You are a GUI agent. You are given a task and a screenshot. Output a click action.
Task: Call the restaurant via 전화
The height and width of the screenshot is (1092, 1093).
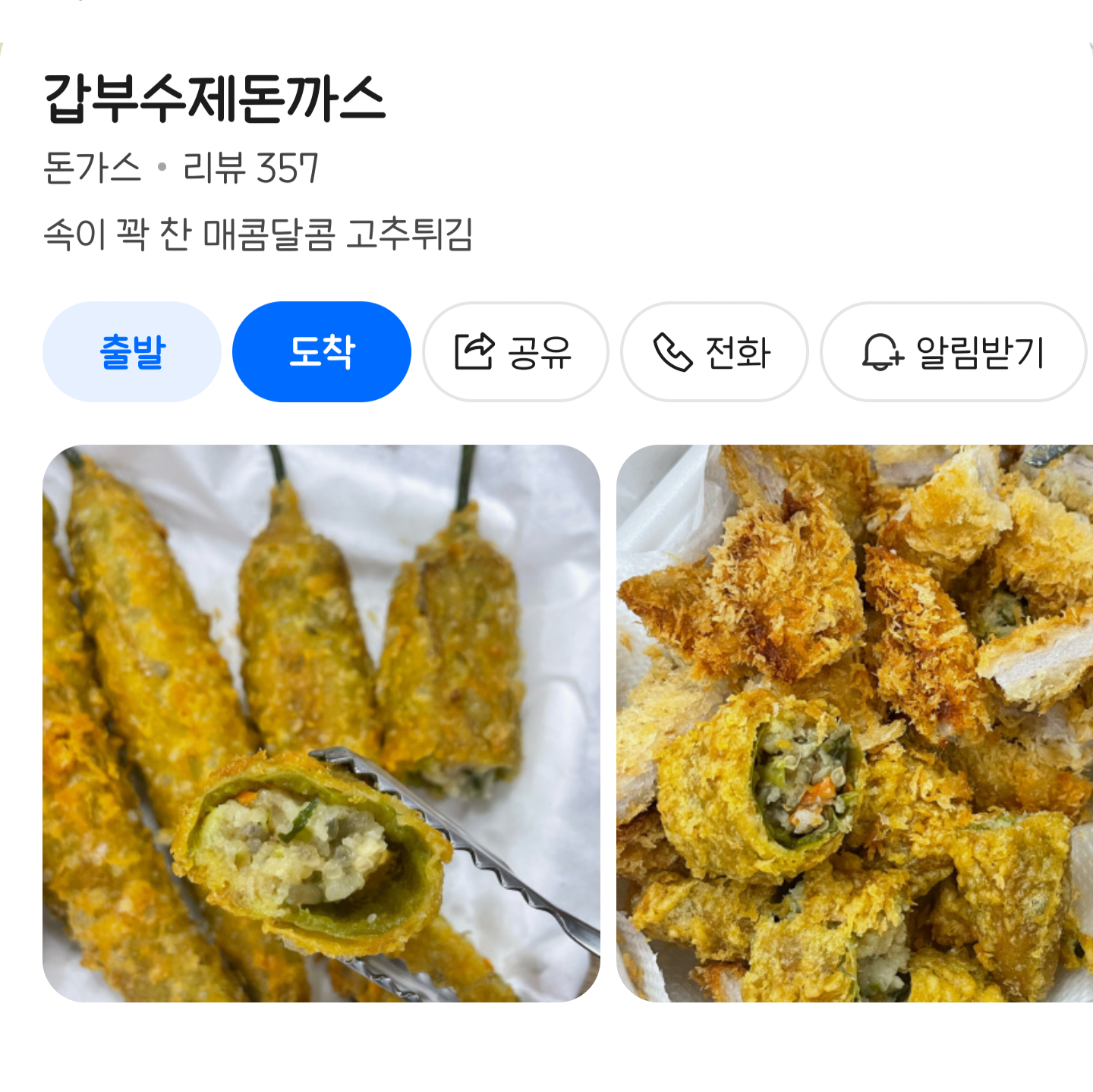pos(714,352)
